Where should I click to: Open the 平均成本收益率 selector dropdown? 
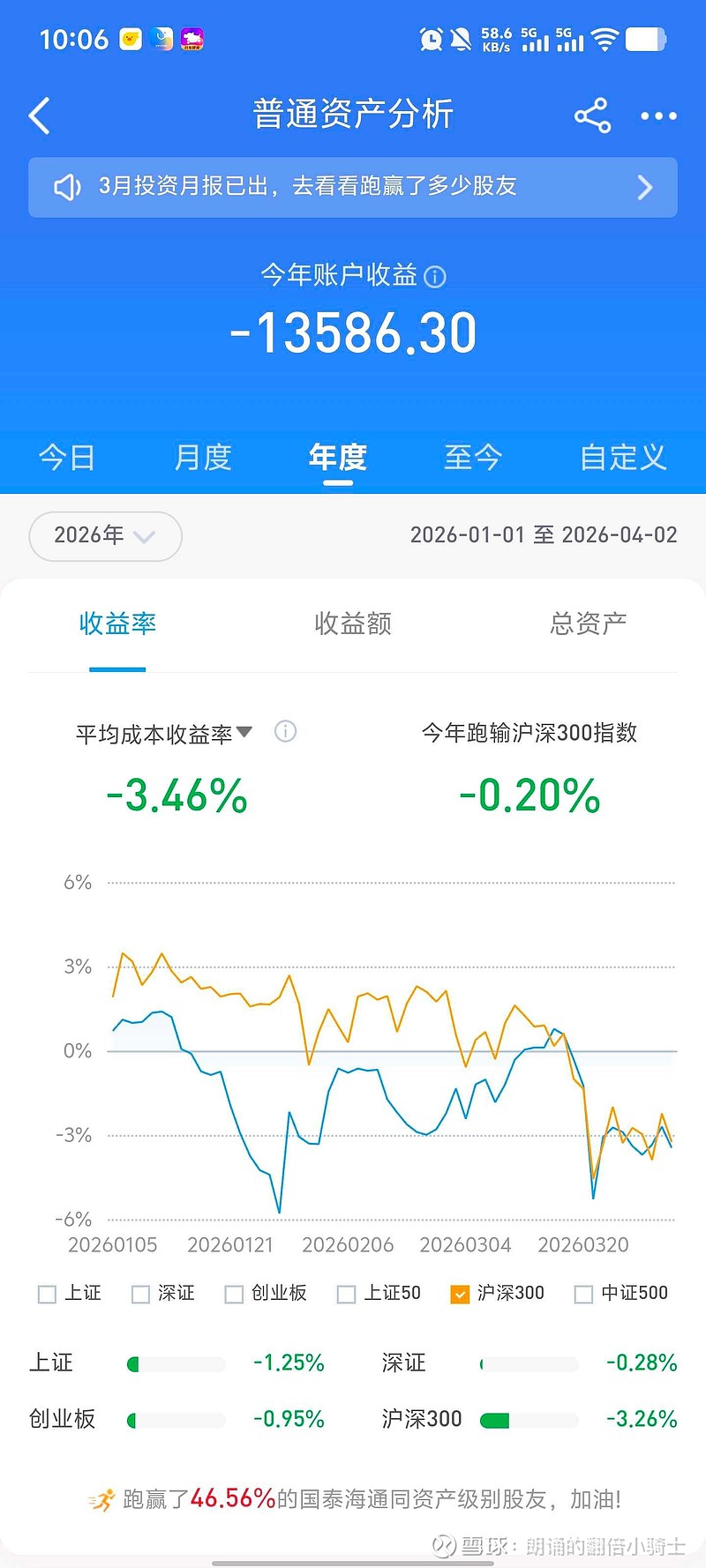coord(244,732)
